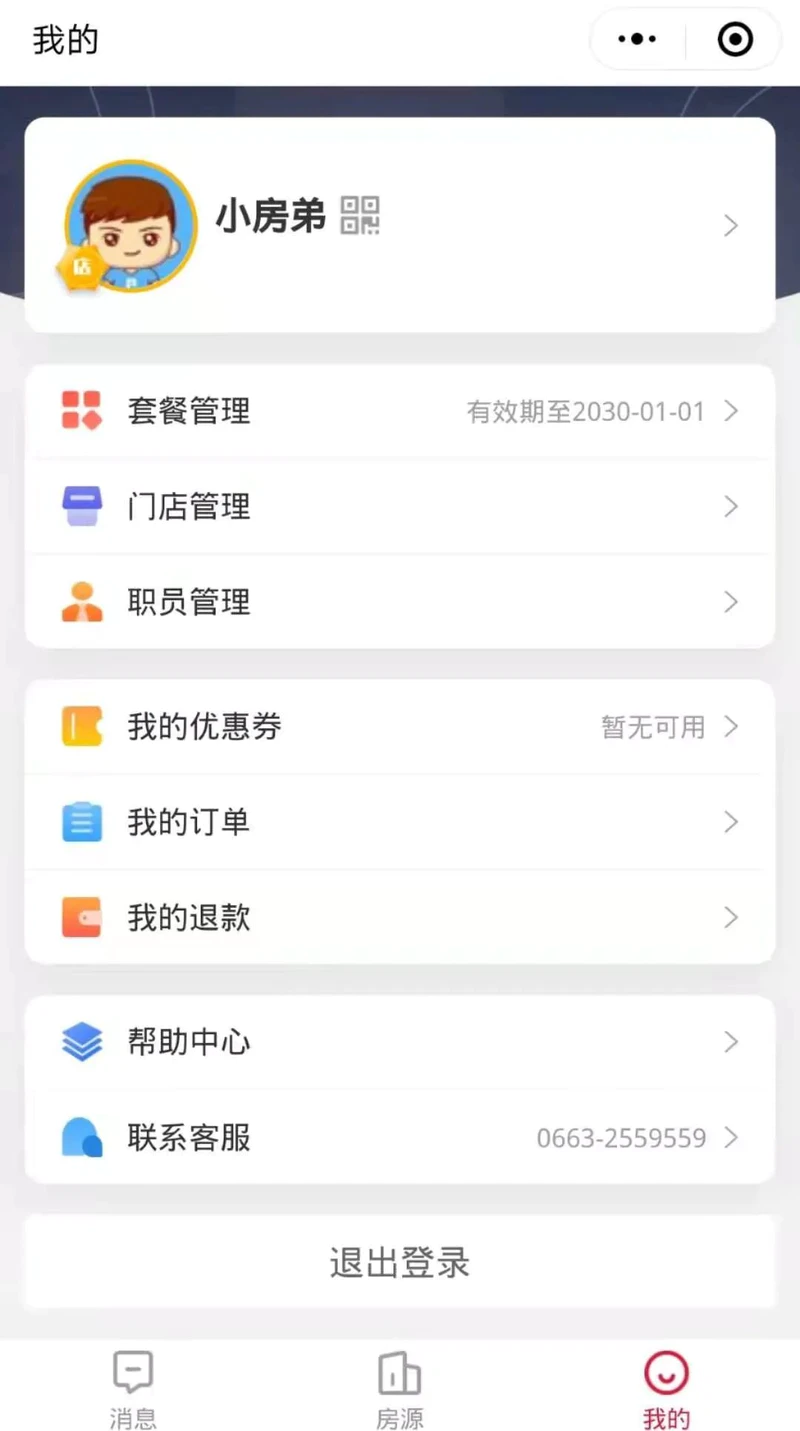The width and height of the screenshot is (800, 1431).
Task: Open 职员管理 staff management
Action: pyautogui.click(x=400, y=602)
